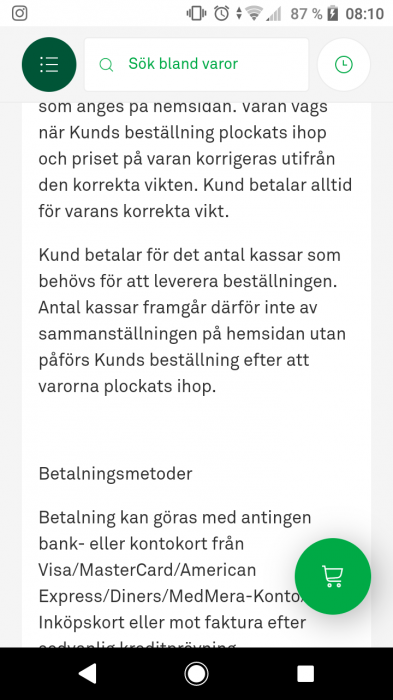Open the clock icon for delivery times
393x700 pixels.
click(343, 64)
